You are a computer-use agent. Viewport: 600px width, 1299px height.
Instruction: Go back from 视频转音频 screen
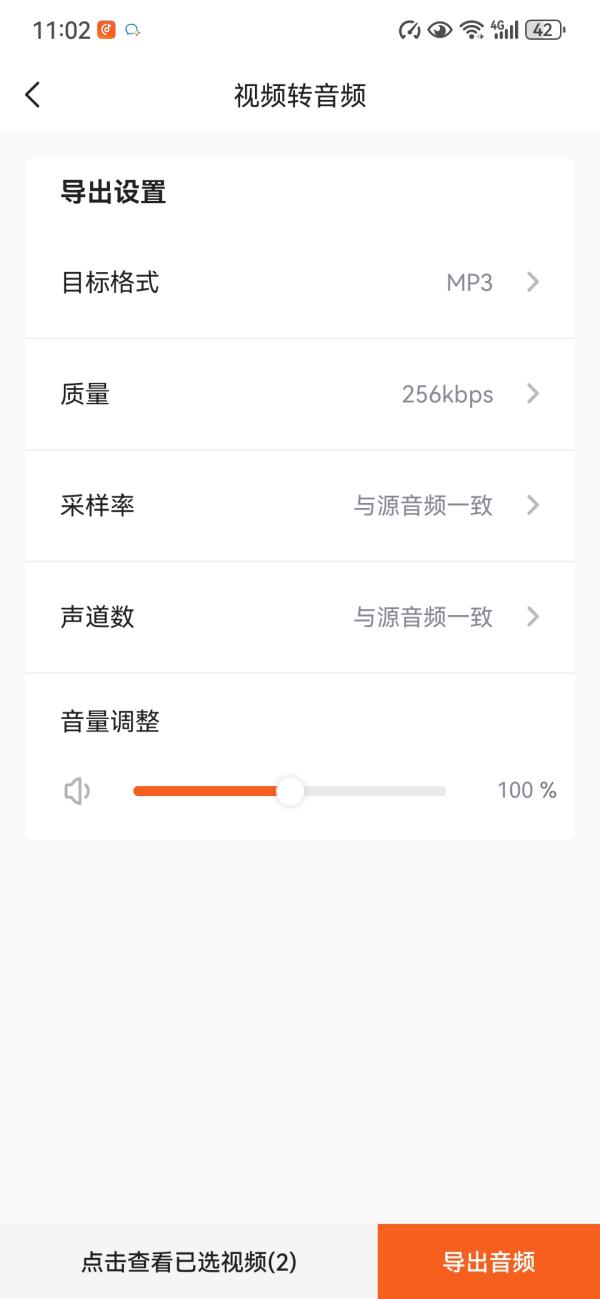(33, 95)
